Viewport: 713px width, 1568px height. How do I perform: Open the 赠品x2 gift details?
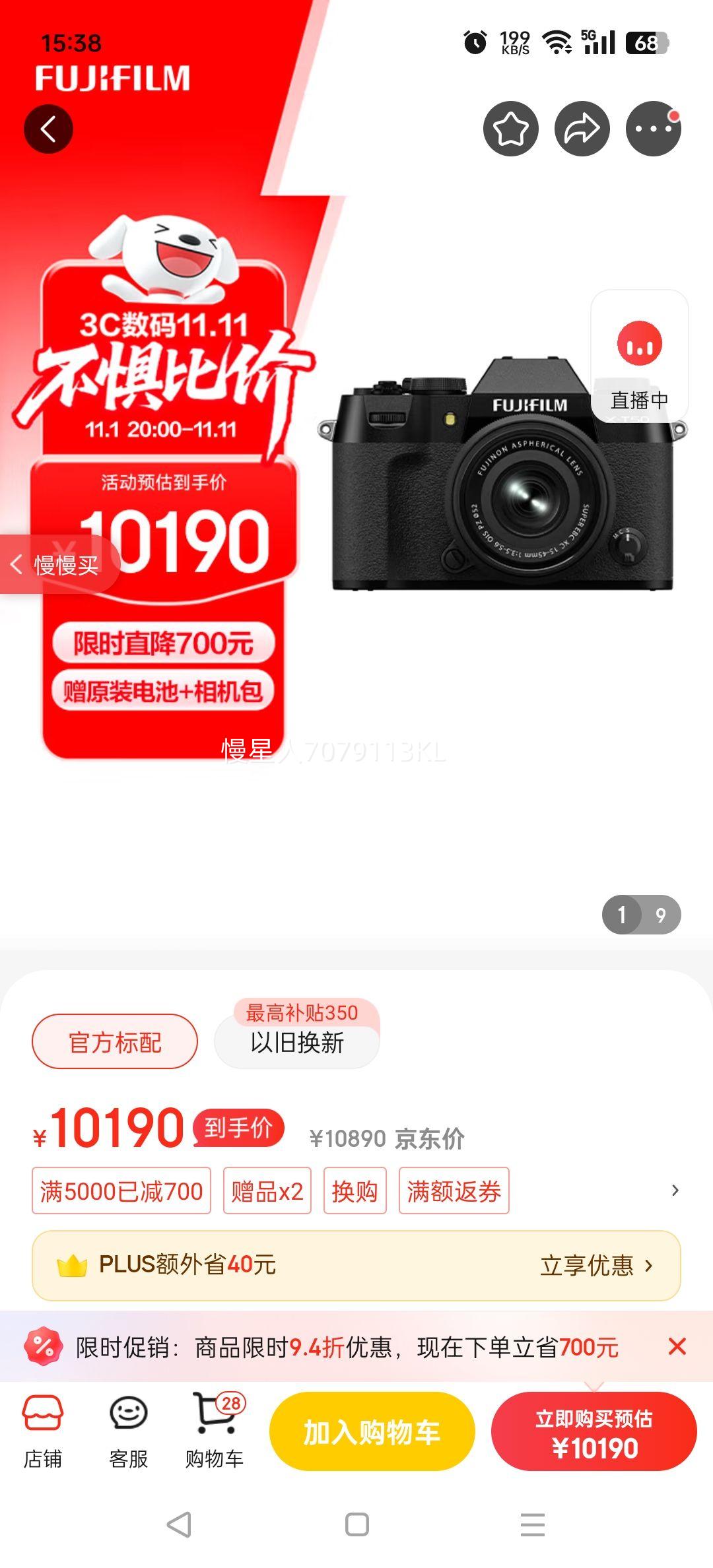coord(267,1192)
